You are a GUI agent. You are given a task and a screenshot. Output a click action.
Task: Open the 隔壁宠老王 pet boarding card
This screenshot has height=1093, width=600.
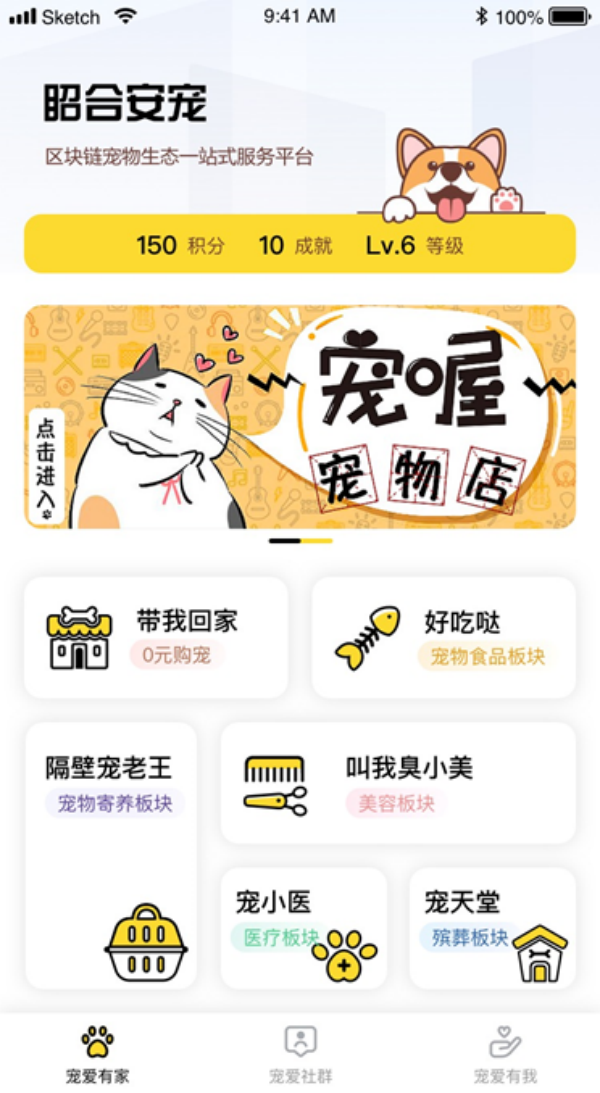(111, 855)
